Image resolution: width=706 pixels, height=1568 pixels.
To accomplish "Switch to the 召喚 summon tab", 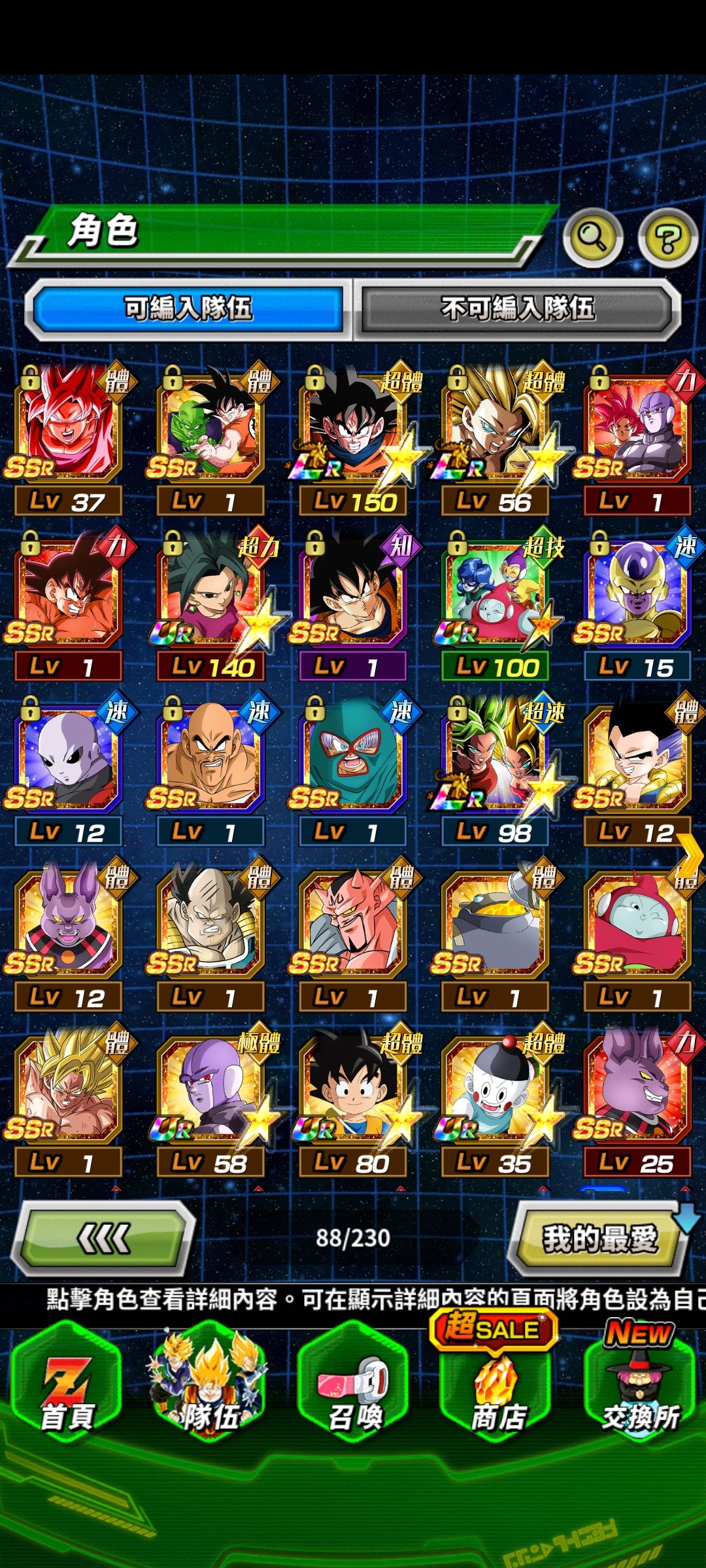I will [x=354, y=1385].
